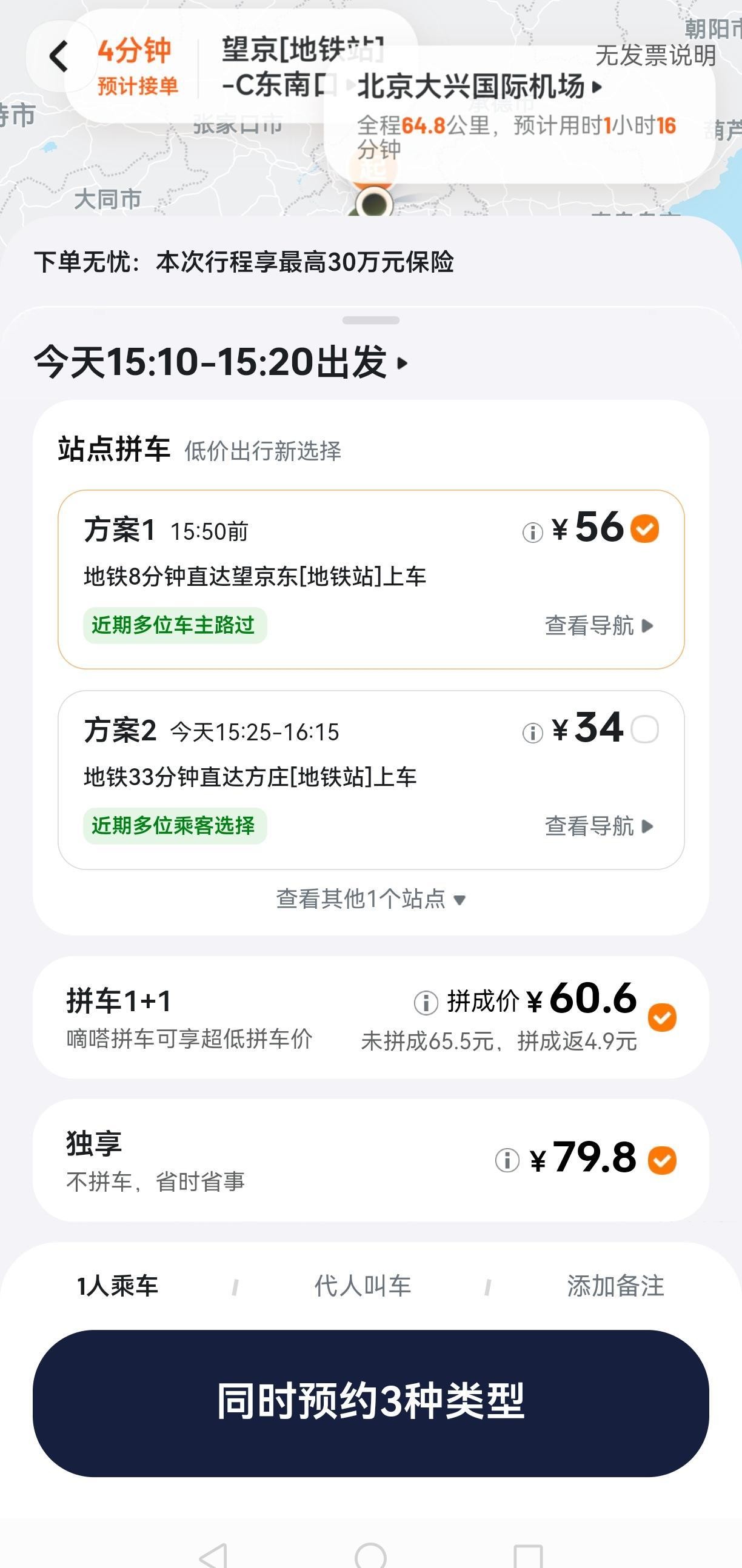Open the 无发票说明 invoice note
The width and height of the screenshot is (742, 1568).
[655, 56]
